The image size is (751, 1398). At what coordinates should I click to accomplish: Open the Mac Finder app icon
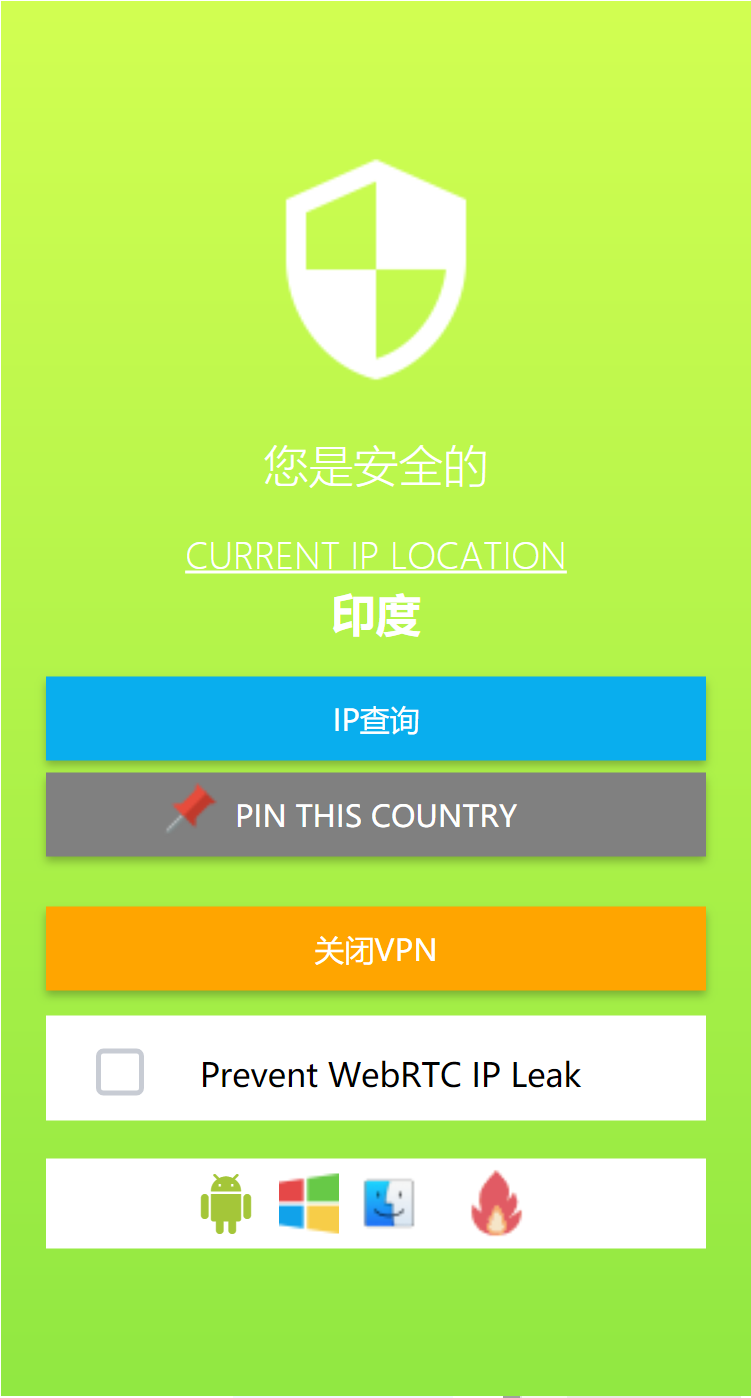tap(388, 1203)
